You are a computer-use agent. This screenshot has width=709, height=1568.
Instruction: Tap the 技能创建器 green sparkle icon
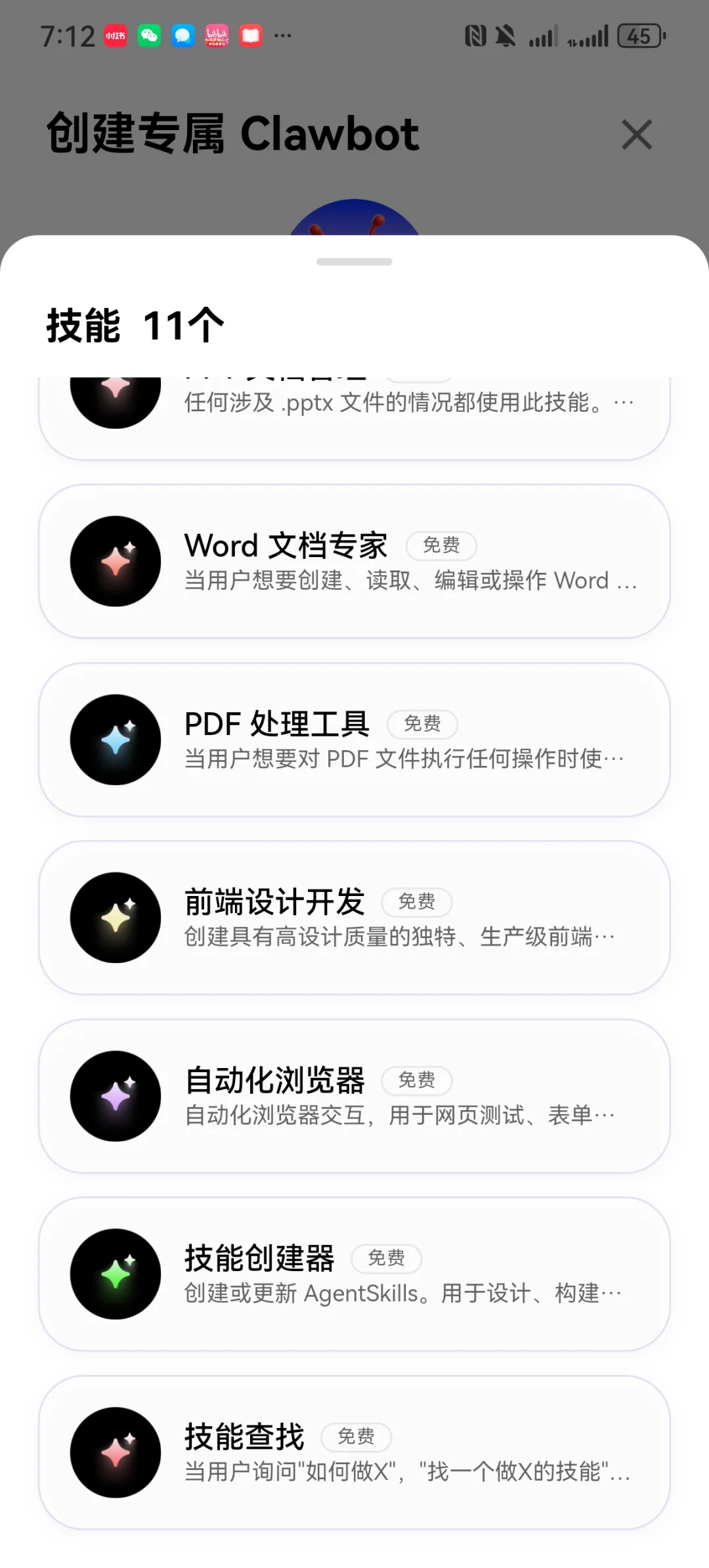coord(115,1273)
